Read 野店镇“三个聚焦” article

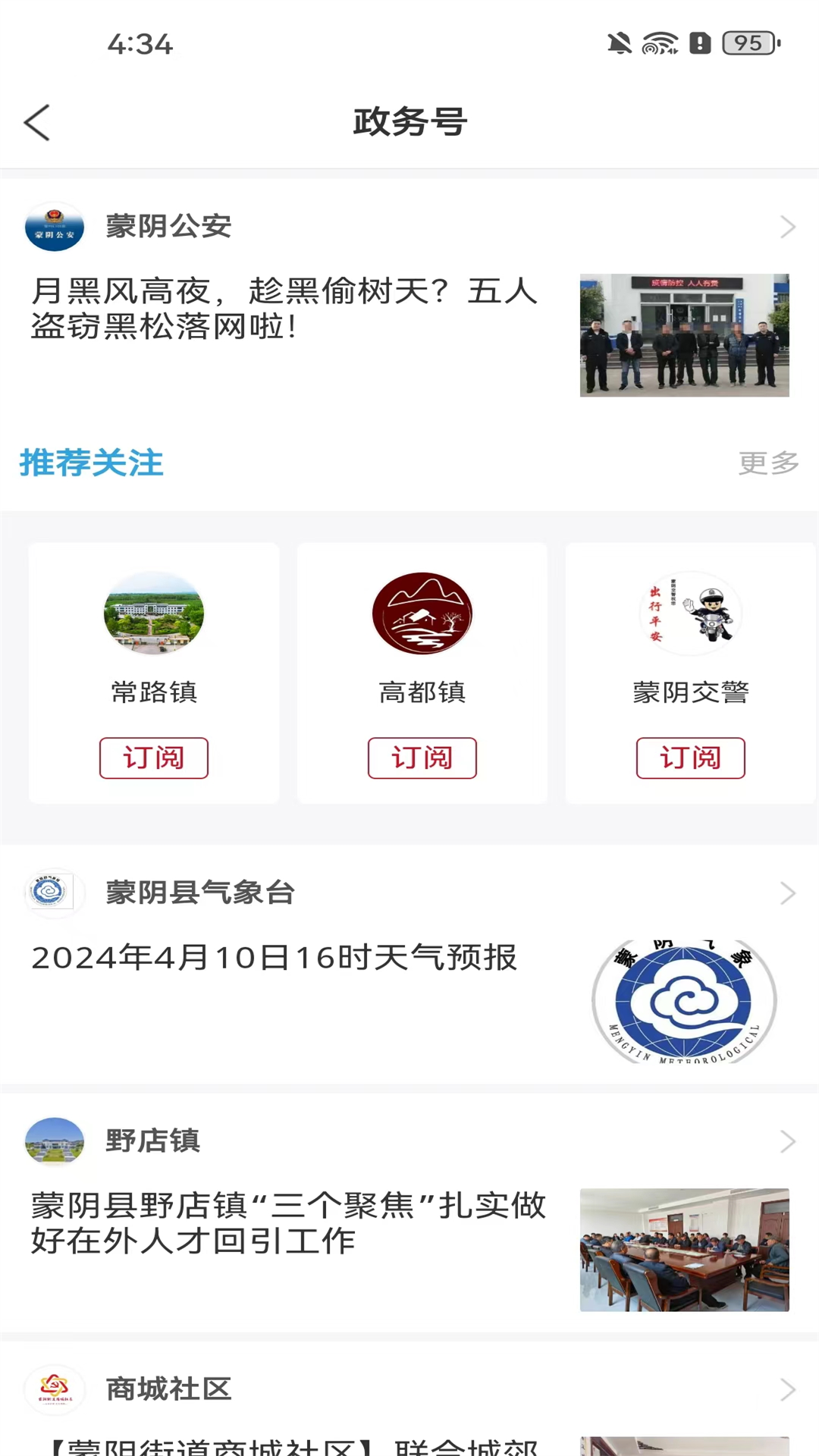point(288,1222)
